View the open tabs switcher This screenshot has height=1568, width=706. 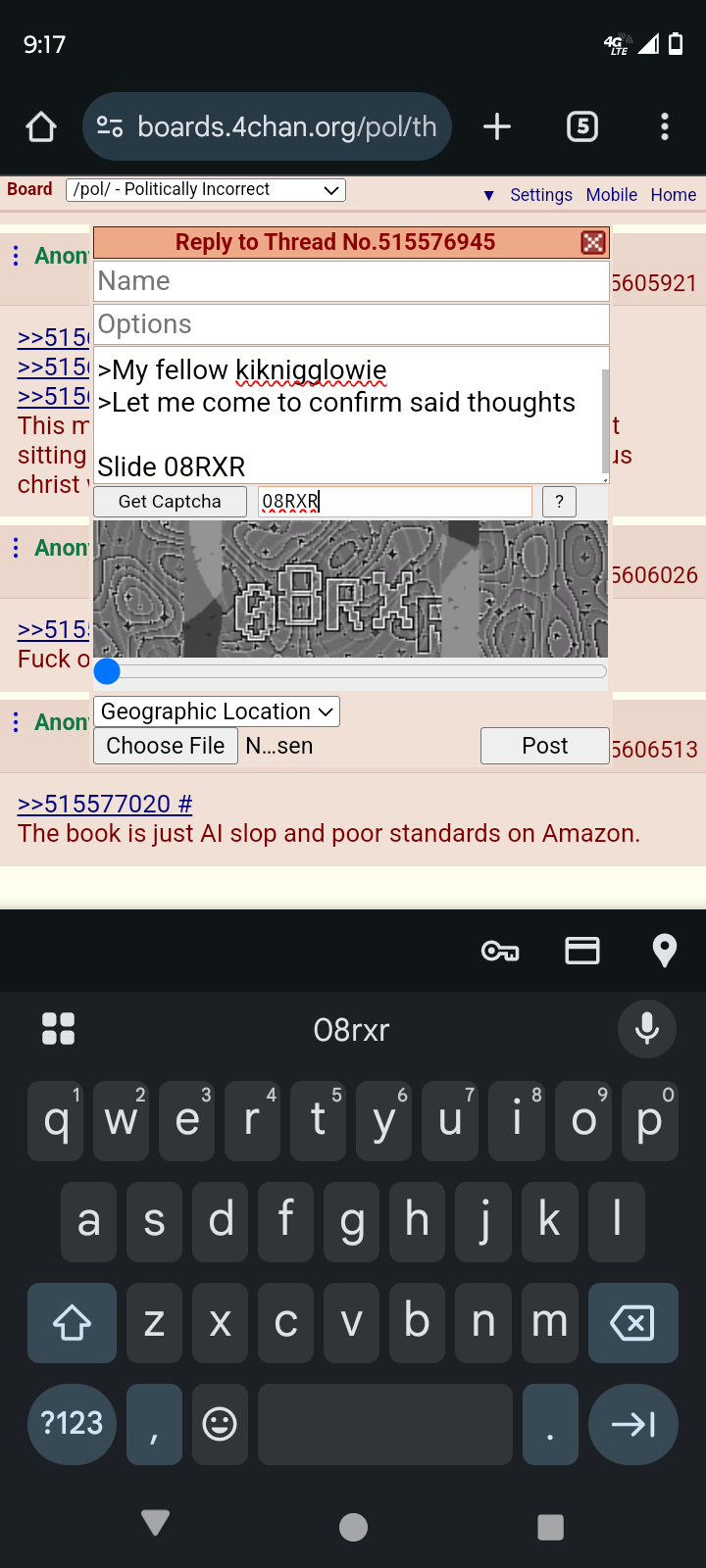click(582, 126)
